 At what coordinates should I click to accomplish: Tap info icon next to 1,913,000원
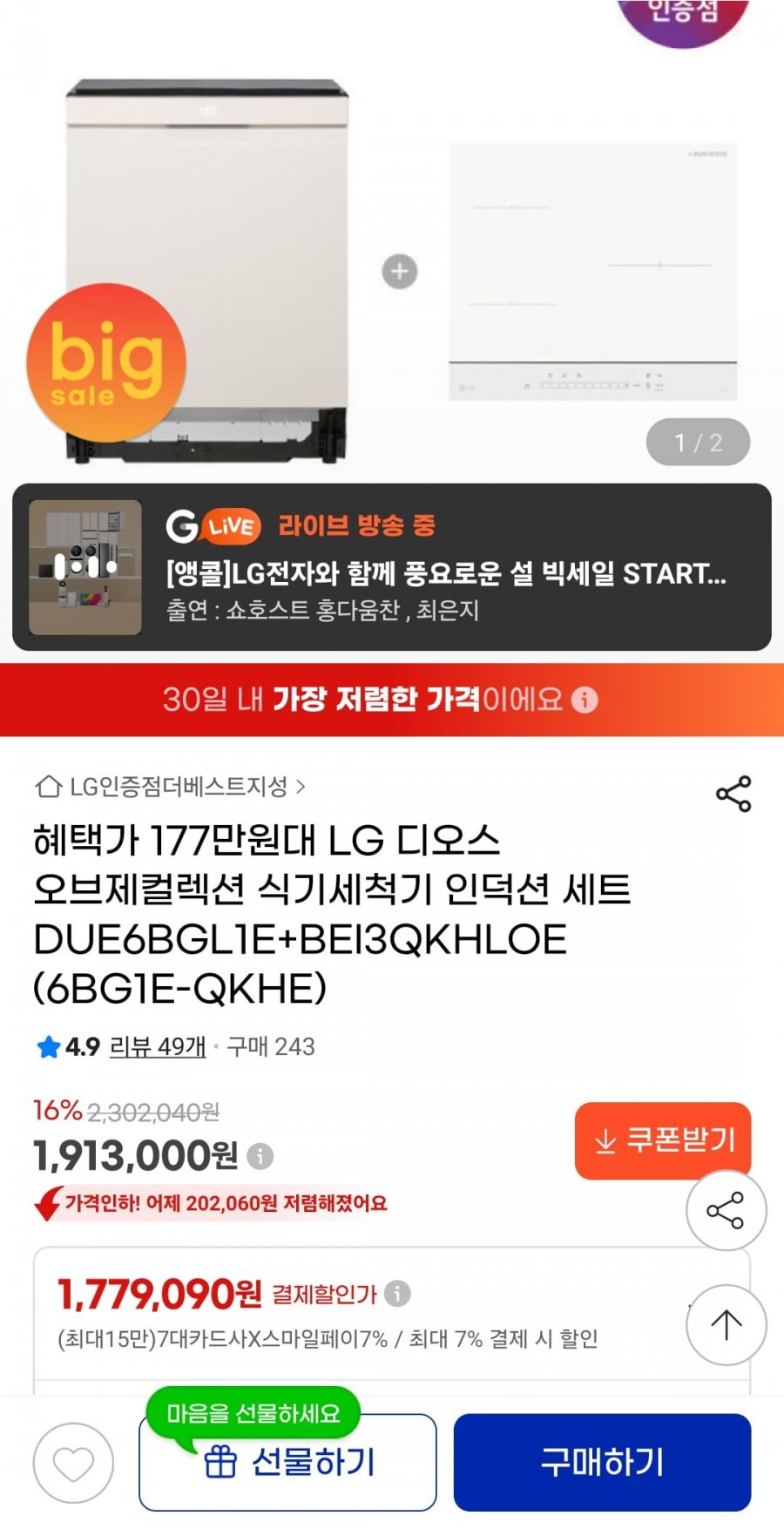click(260, 1156)
